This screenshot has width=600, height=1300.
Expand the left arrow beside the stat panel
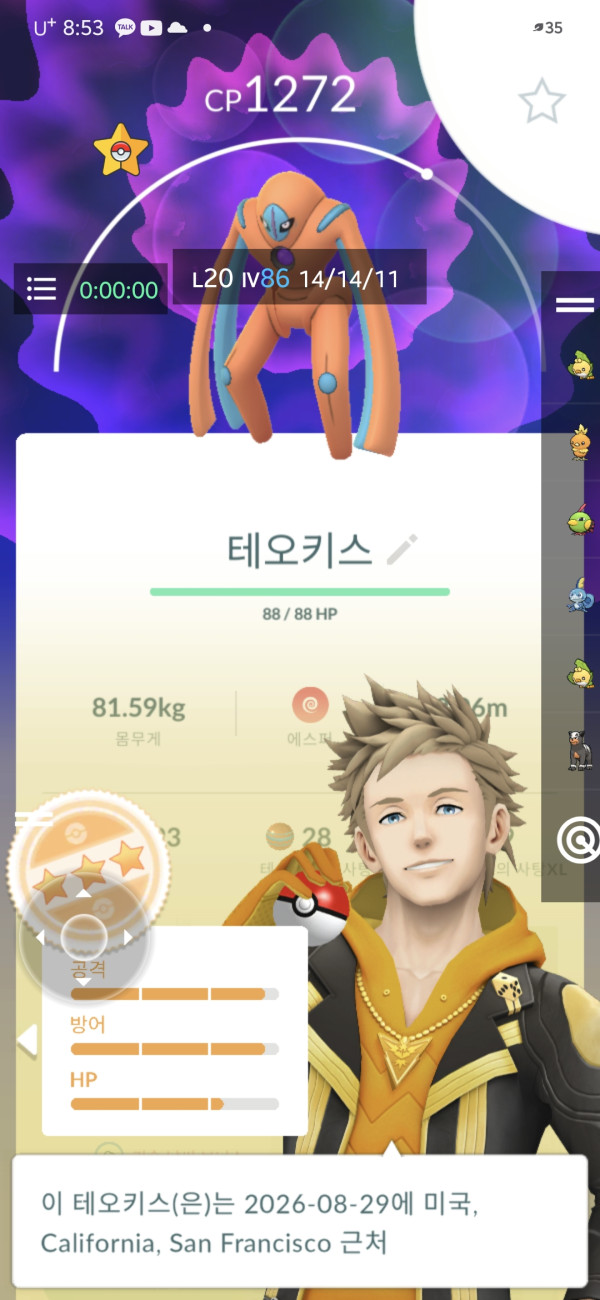click(x=27, y=1041)
